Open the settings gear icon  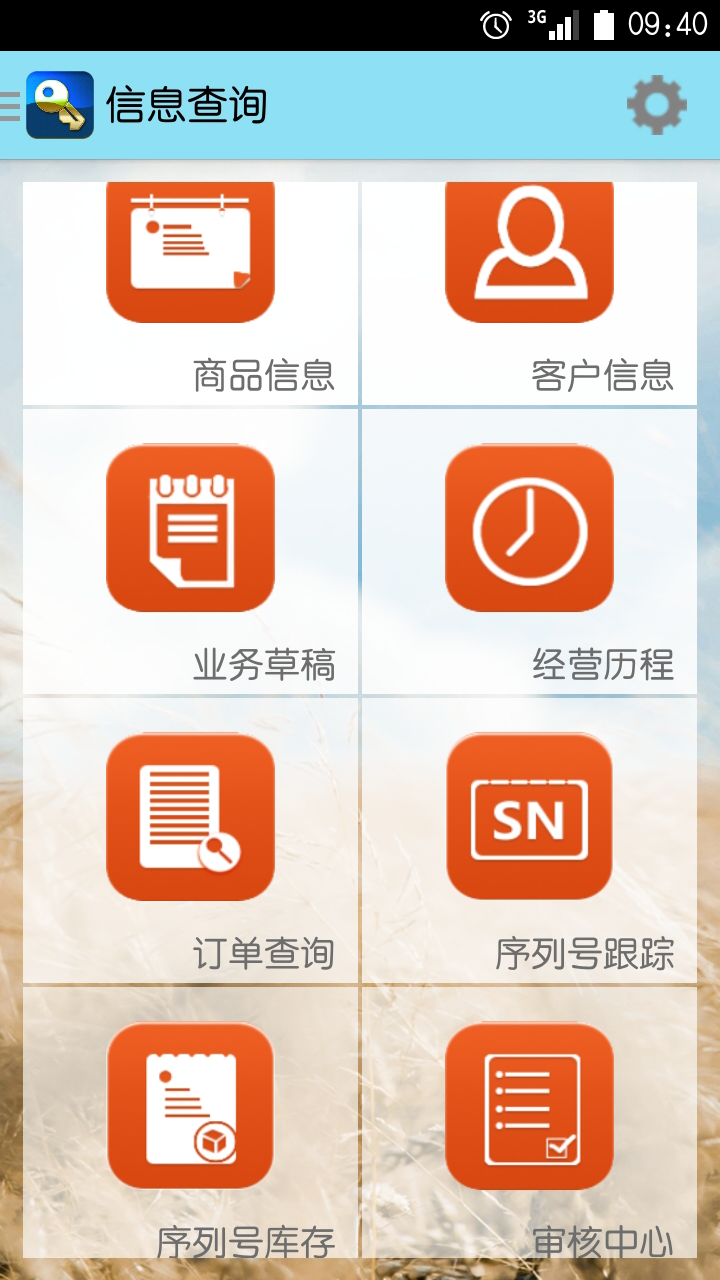click(657, 105)
